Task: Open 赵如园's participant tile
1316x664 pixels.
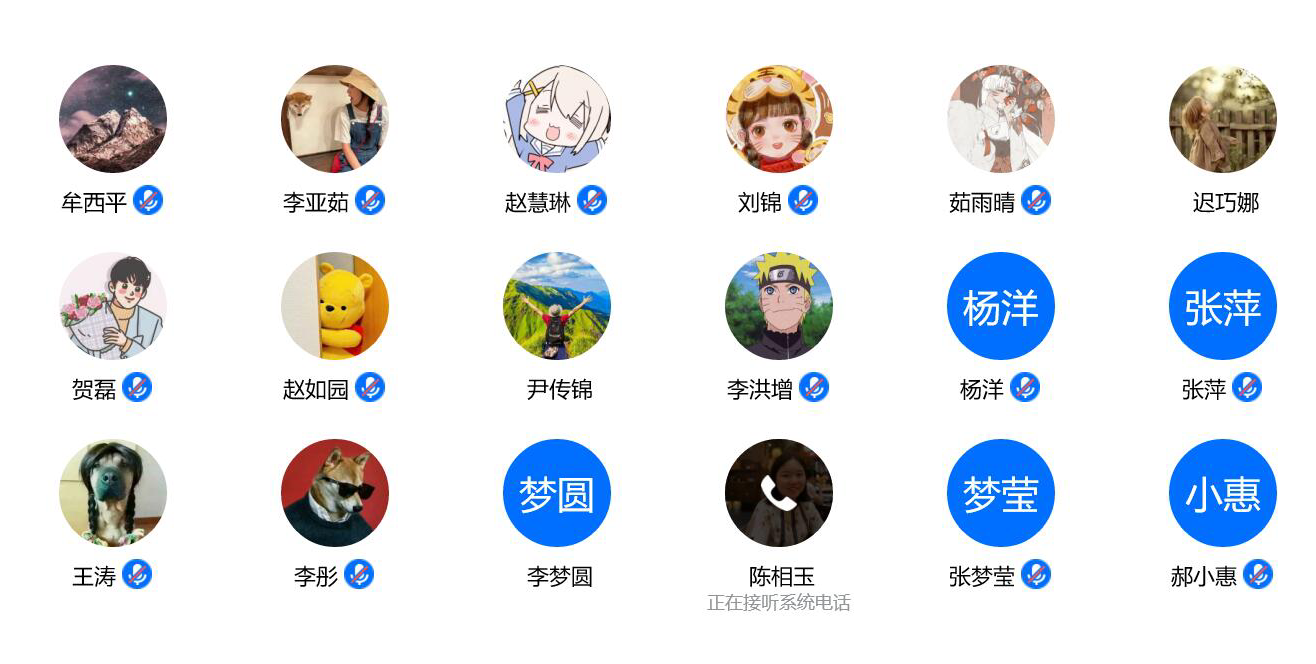Action: tap(335, 306)
